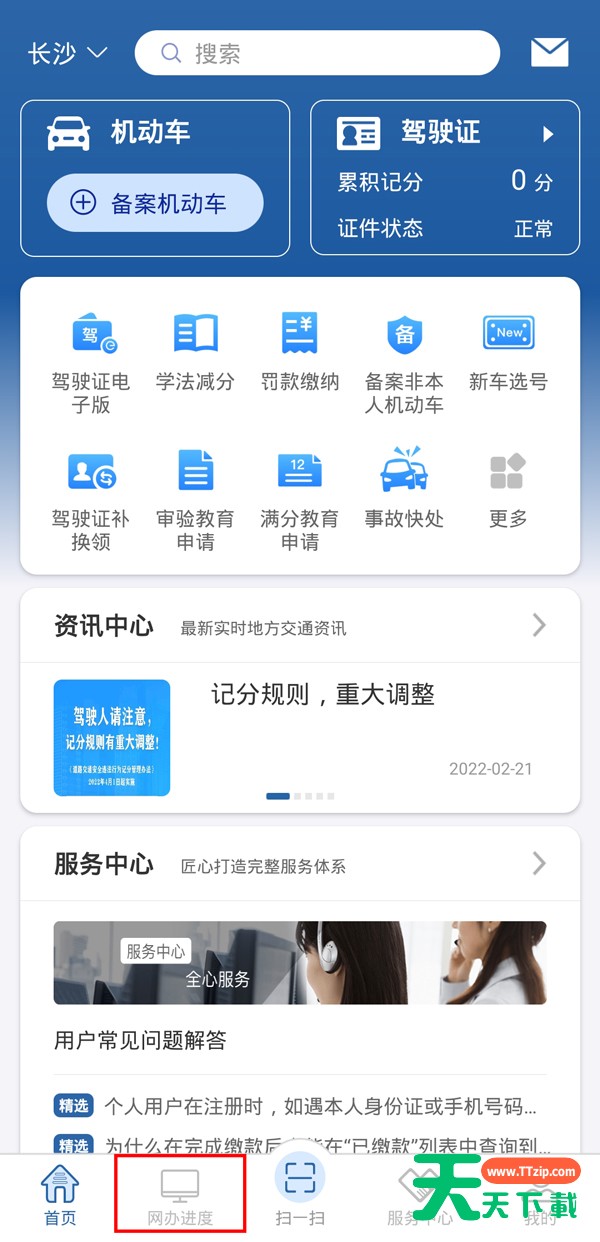Tap 备案机动车 button
The image size is (600, 1242).
[155, 203]
